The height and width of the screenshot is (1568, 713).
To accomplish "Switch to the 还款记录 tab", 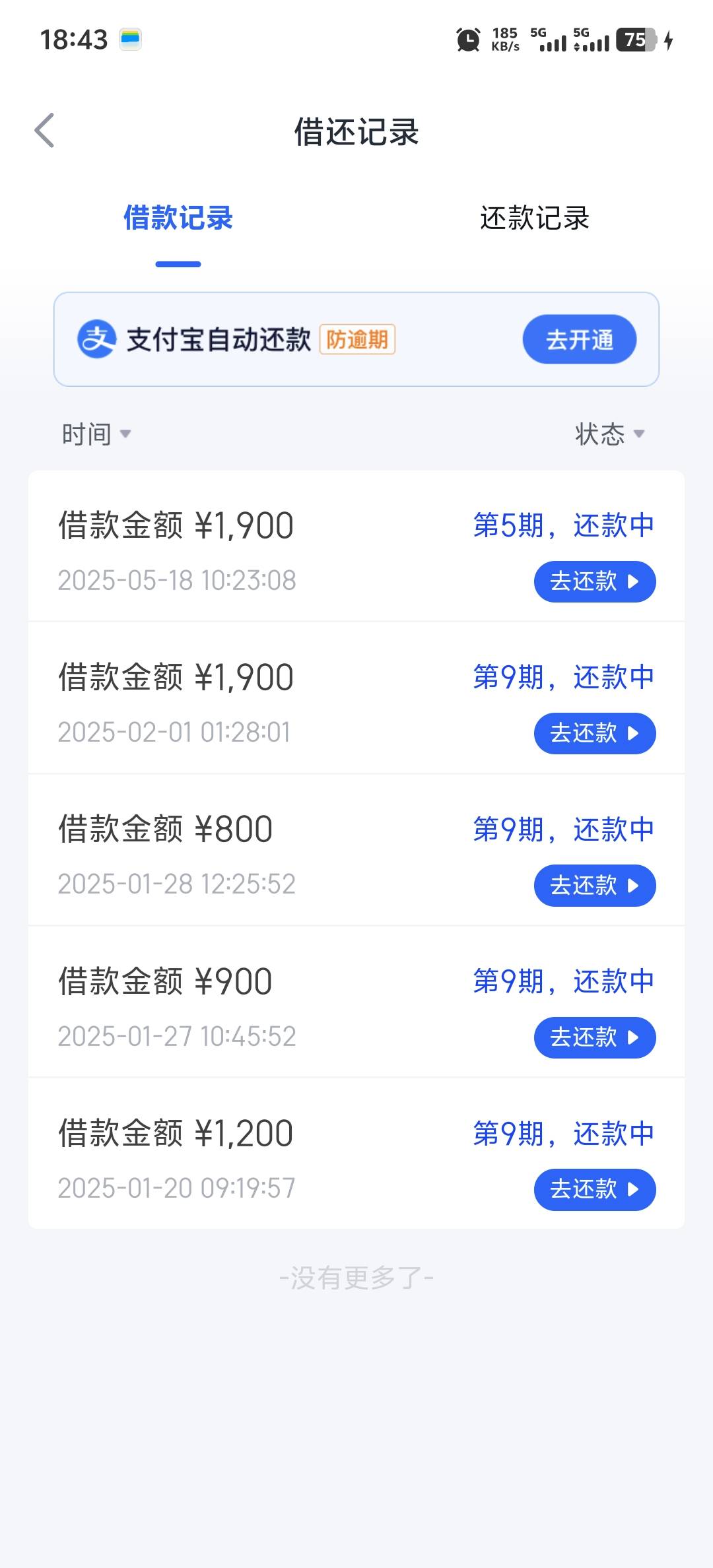I will point(534,218).
